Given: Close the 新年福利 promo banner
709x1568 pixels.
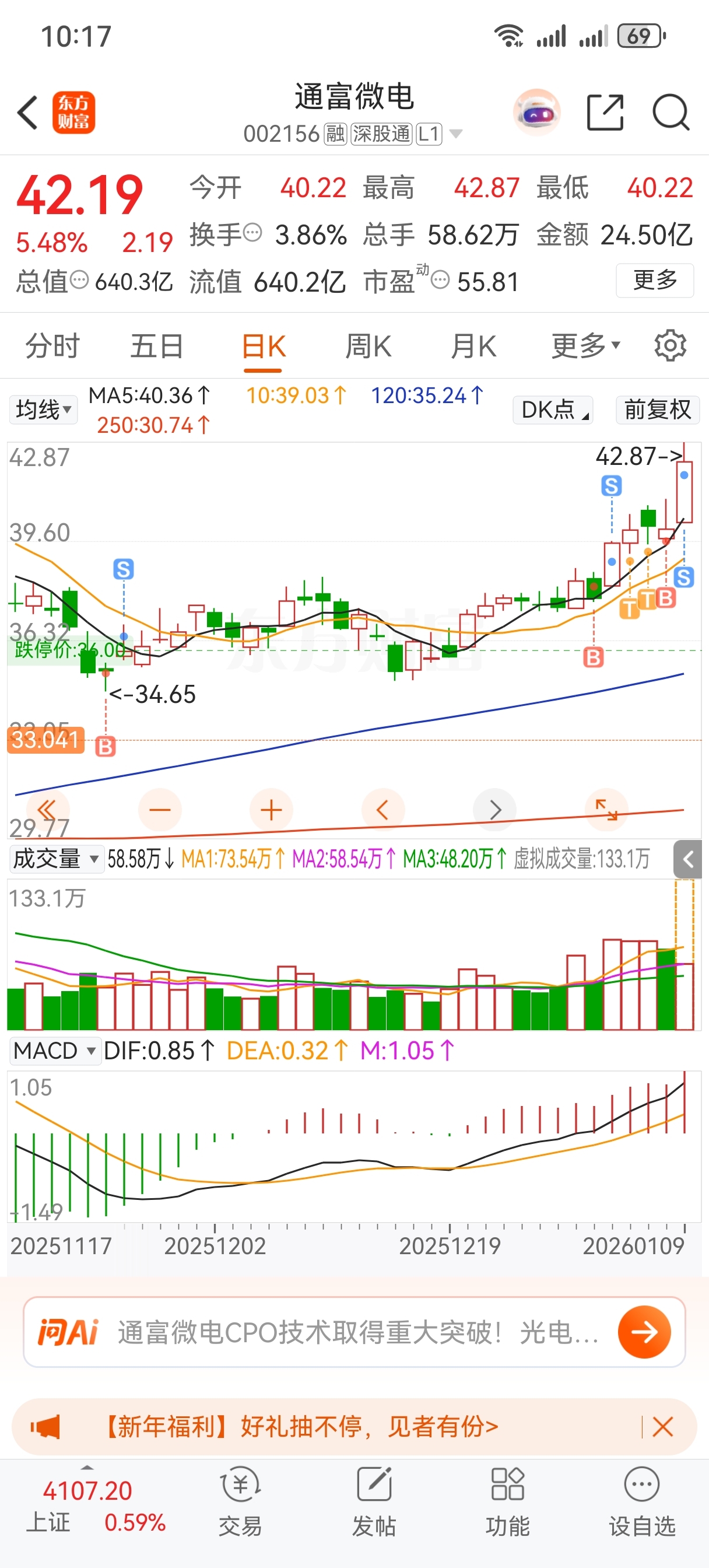Looking at the screenshot, I should 662,1427.
